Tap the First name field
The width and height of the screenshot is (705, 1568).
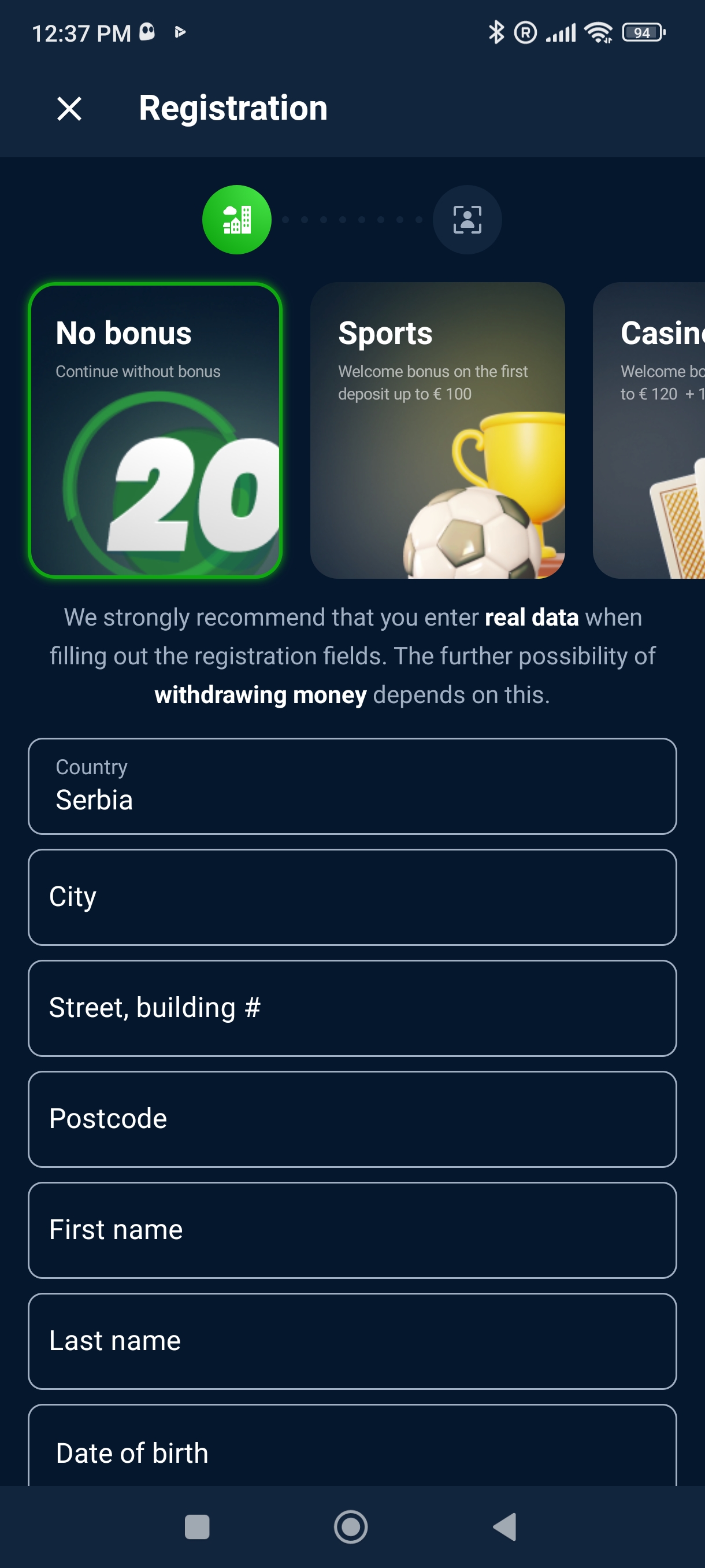point(352,1230)
